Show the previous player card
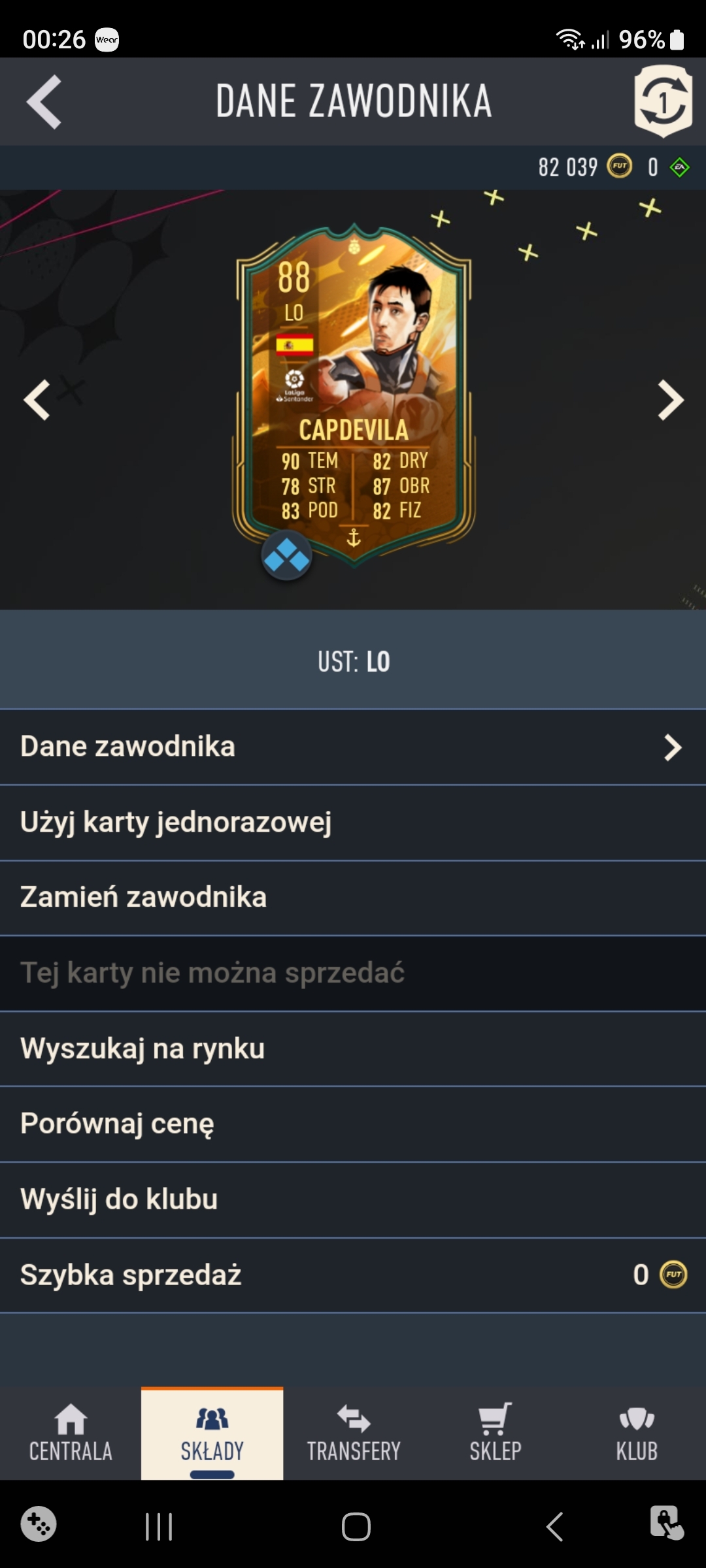Screen dimensions: 706x1568 tap(37, 399)
